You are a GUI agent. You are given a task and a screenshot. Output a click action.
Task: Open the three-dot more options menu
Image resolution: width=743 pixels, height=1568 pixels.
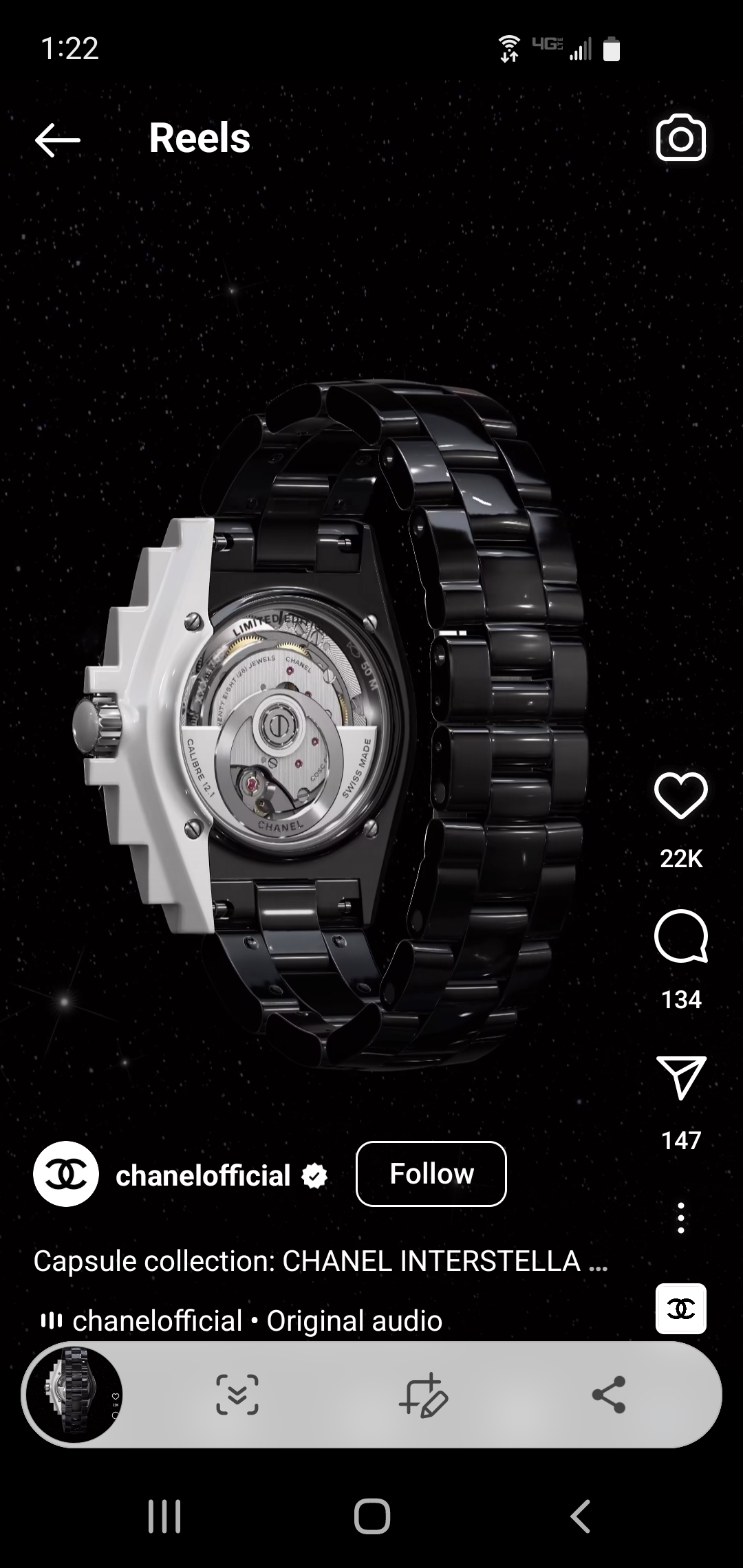click(x=680, y=1218)
